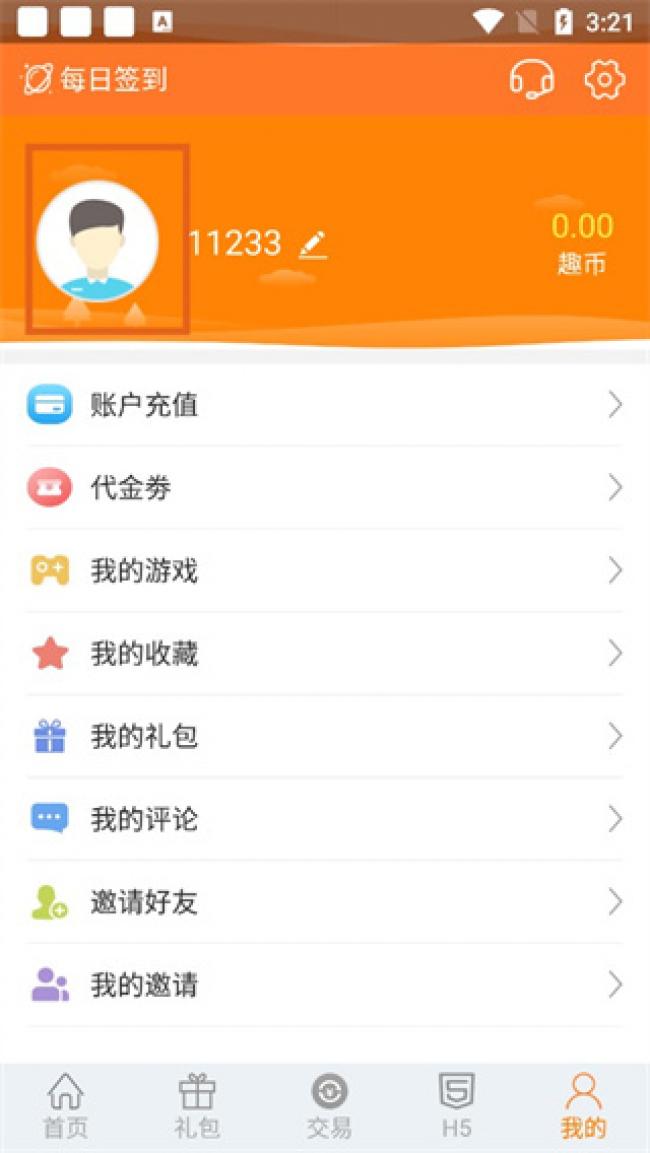Tap the profile avatar picture
The height and width of the screenshot is (1153, 650).
[97, 241]
